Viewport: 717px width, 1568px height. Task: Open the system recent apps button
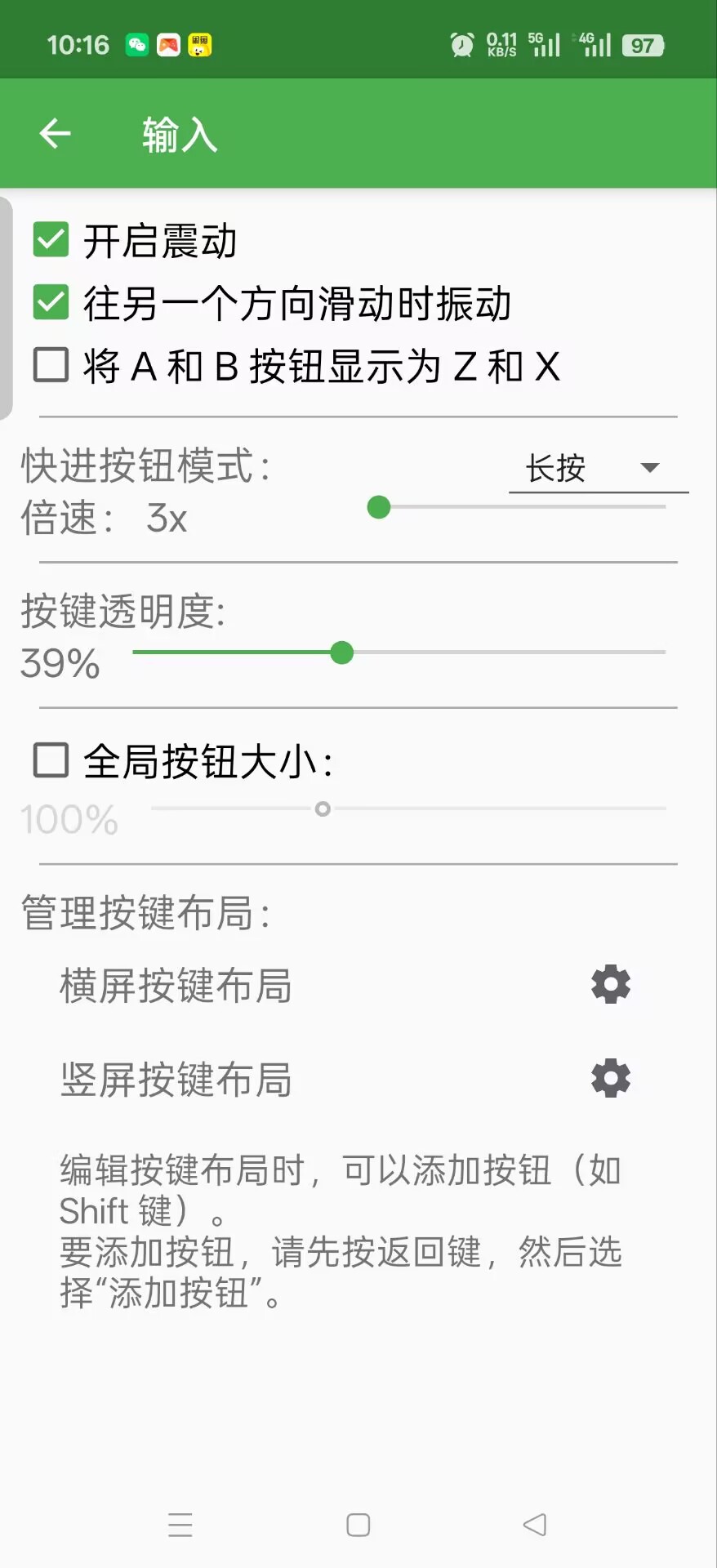pyautogui.click(x=180, y=1525)
